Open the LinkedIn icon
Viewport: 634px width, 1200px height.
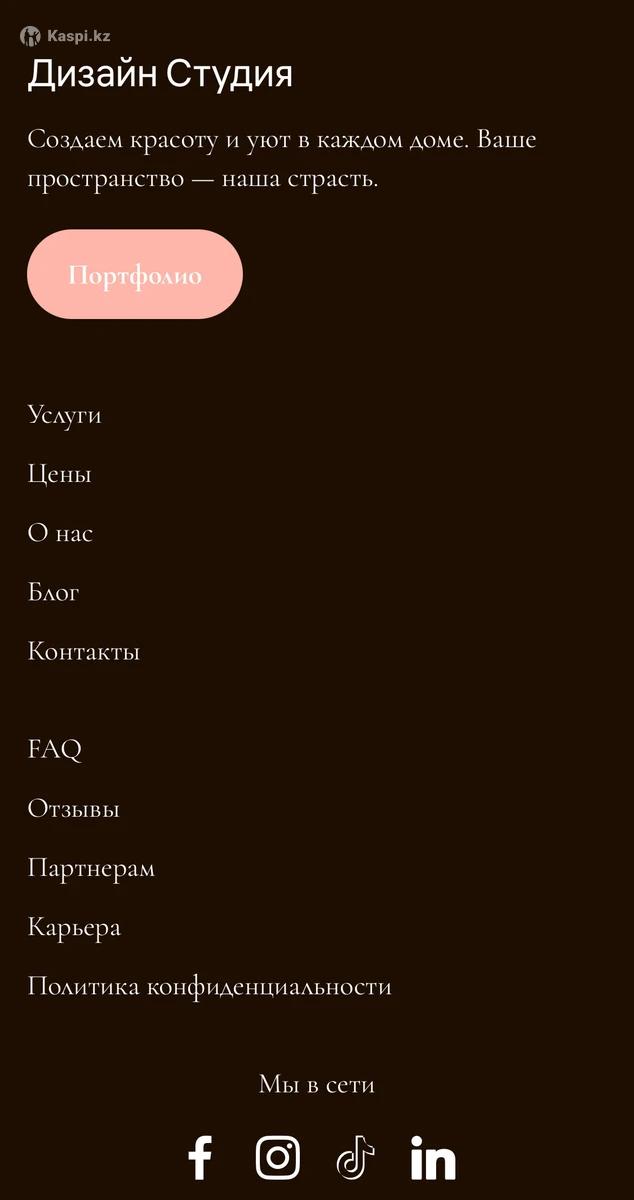[433, 1158]
